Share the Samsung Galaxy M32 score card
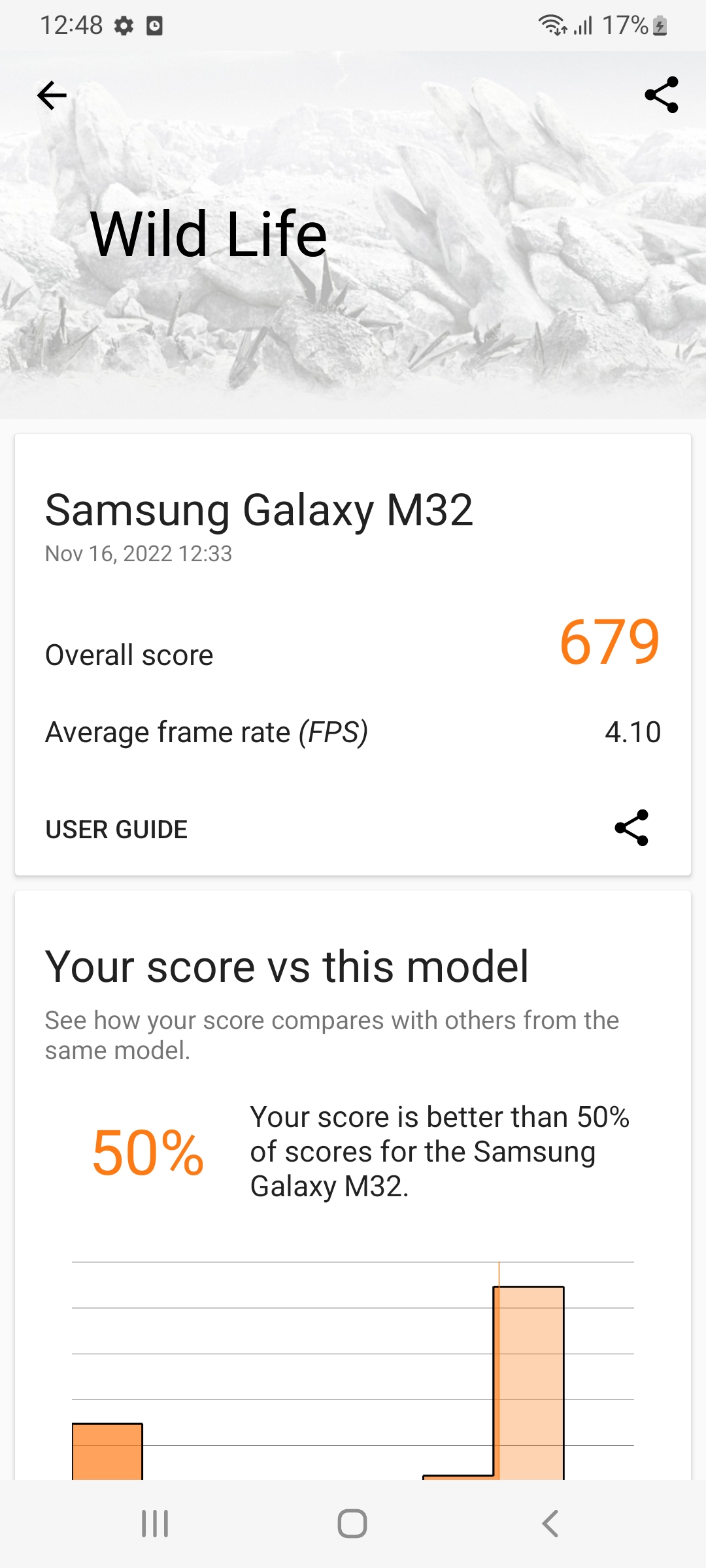This screenshot has width=706, height=1568. [x=631, y=828]
